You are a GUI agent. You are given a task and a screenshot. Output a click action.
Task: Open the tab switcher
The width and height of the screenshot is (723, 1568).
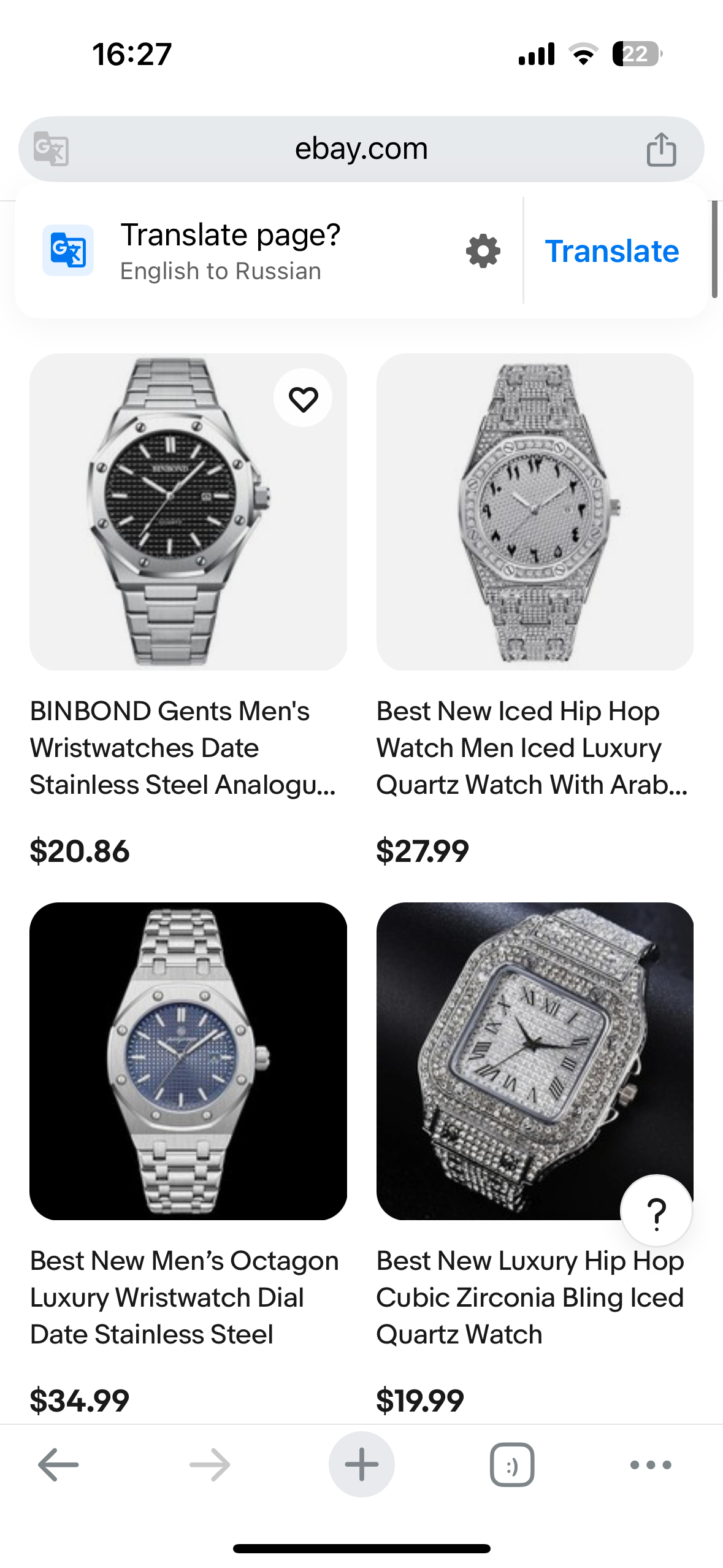point(512,1464)
